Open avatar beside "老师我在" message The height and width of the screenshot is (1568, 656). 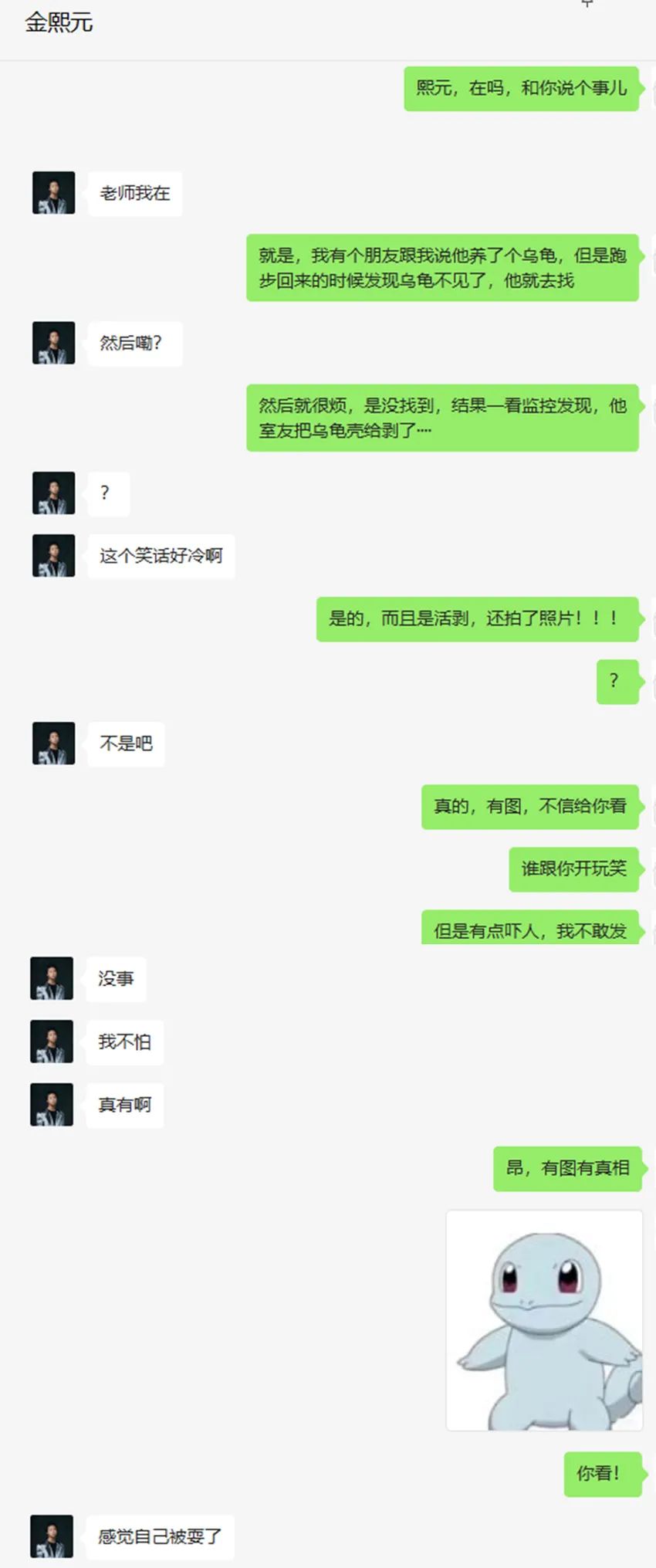pos(53,193)
